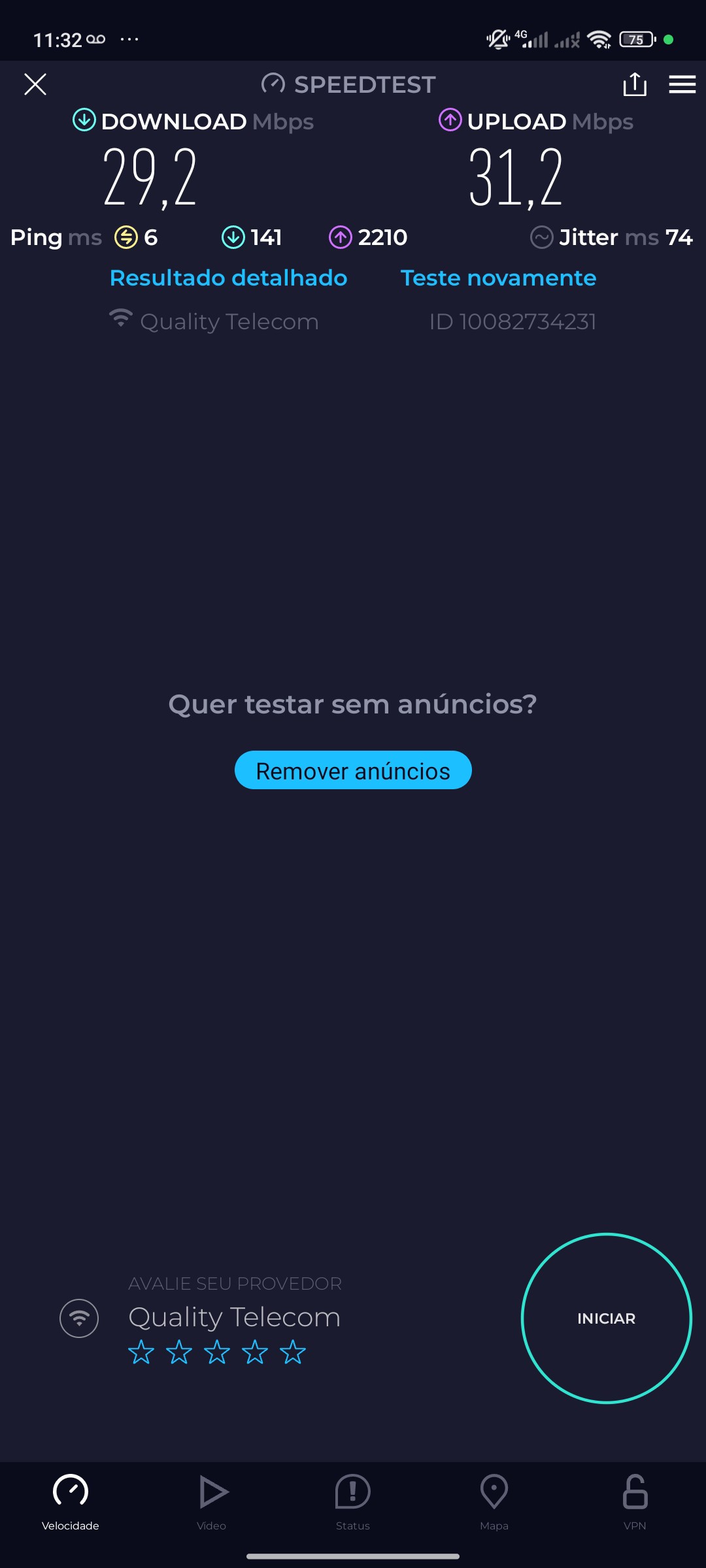
Task: Tap Teste novamente to rerun test
Action: click(498, 278)
